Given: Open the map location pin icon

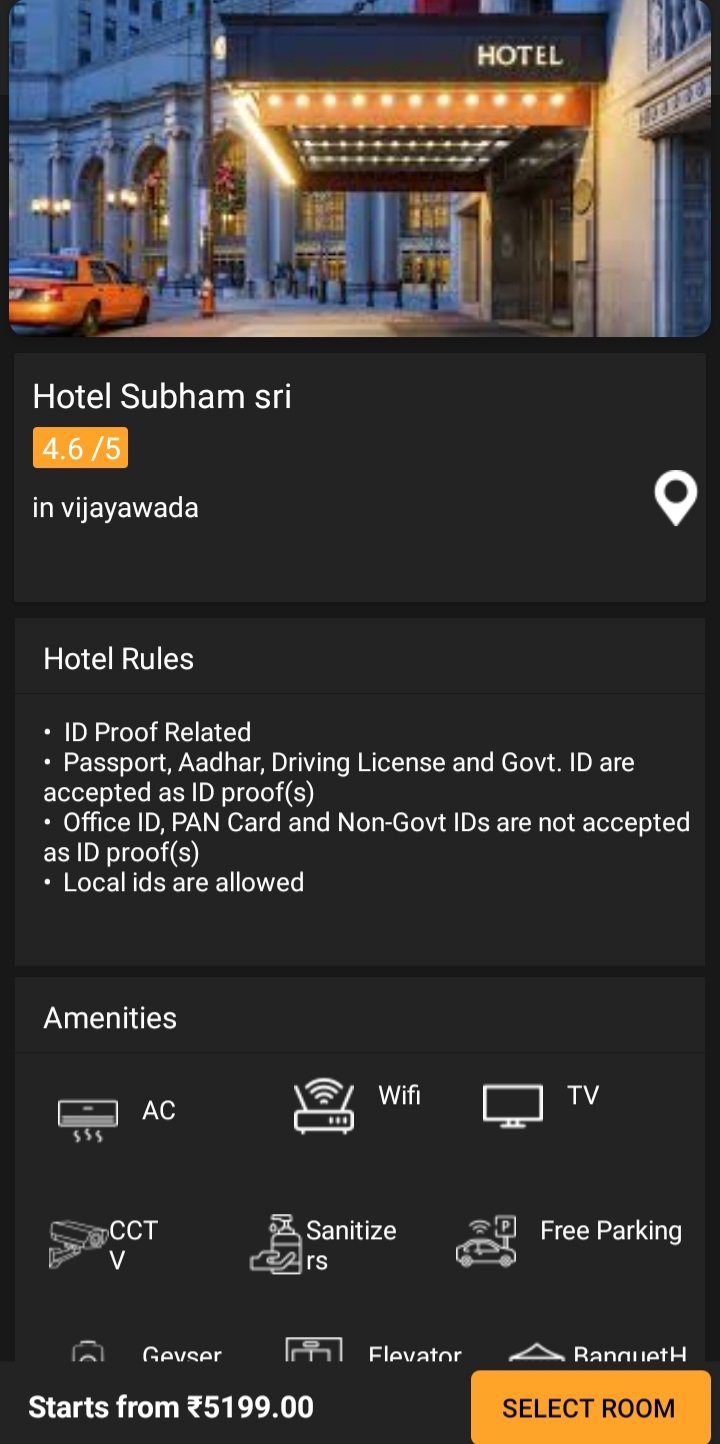Looking at the screenshot, I should pos(676,498).
